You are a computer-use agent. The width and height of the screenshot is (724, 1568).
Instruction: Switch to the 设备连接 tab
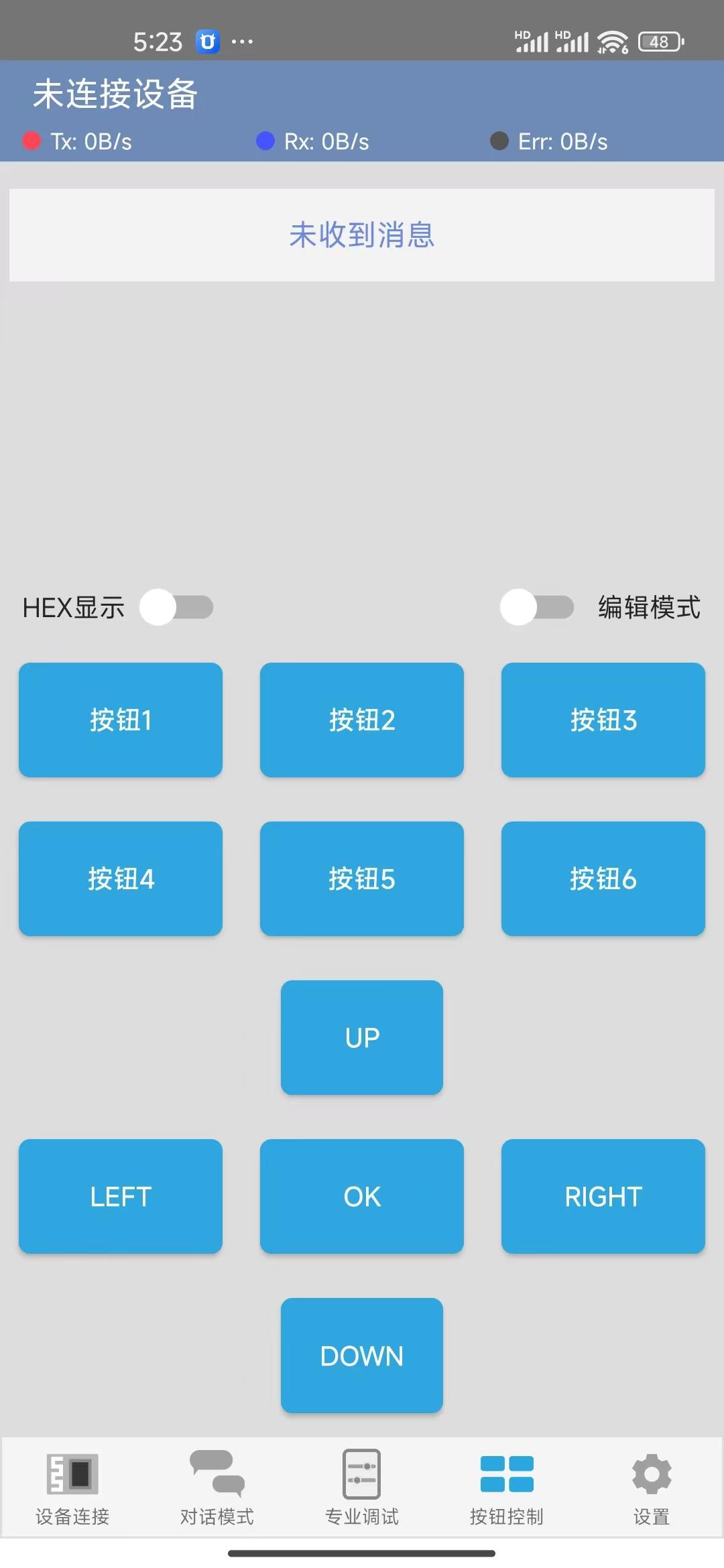(72, 1488)
